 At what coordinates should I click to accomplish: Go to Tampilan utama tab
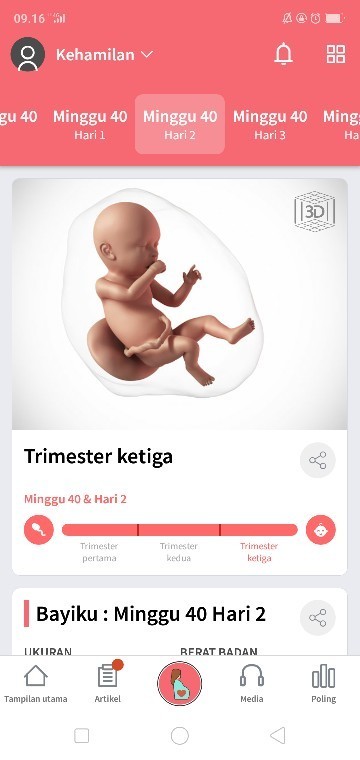click(36, 684)
